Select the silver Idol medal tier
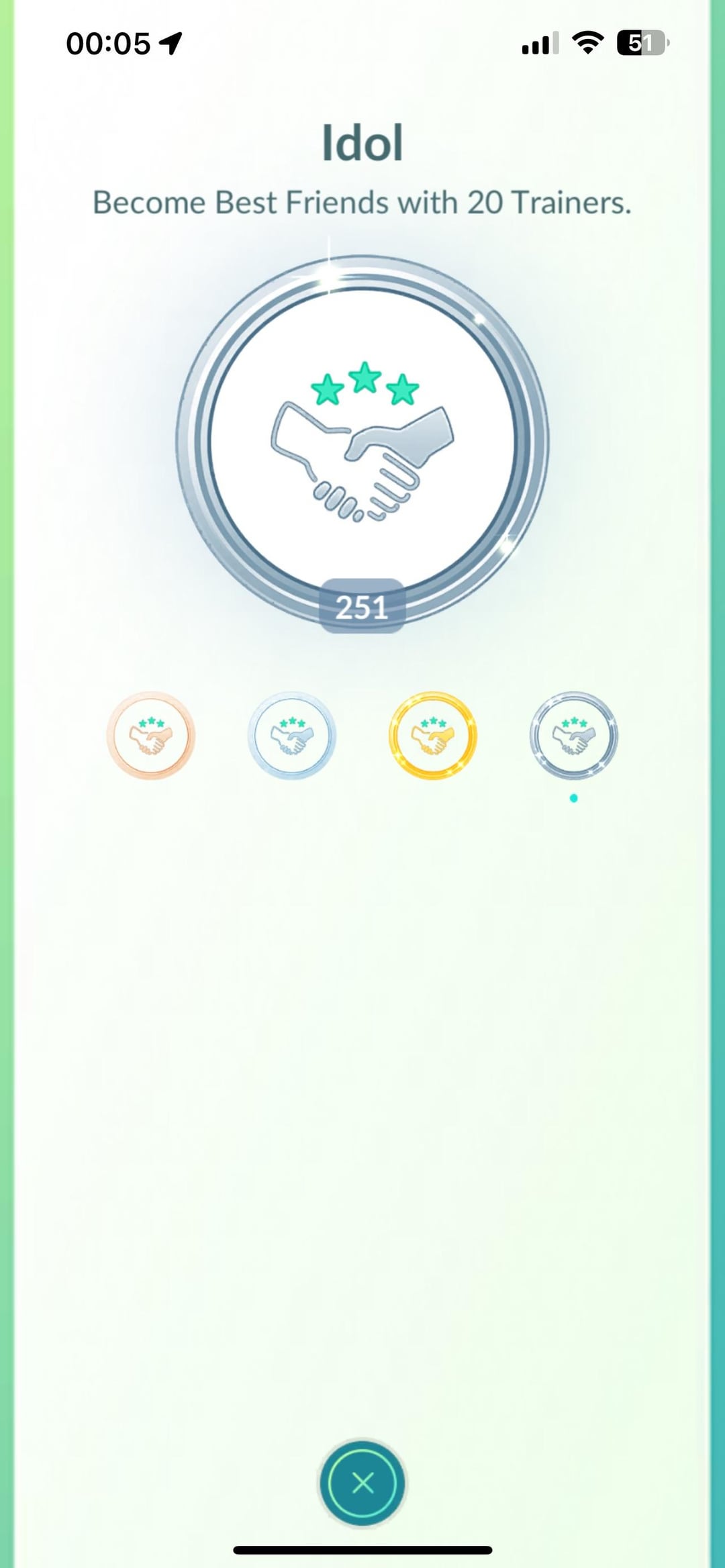Viewport: 725px width, 1568px height. (x=292, y=736)
